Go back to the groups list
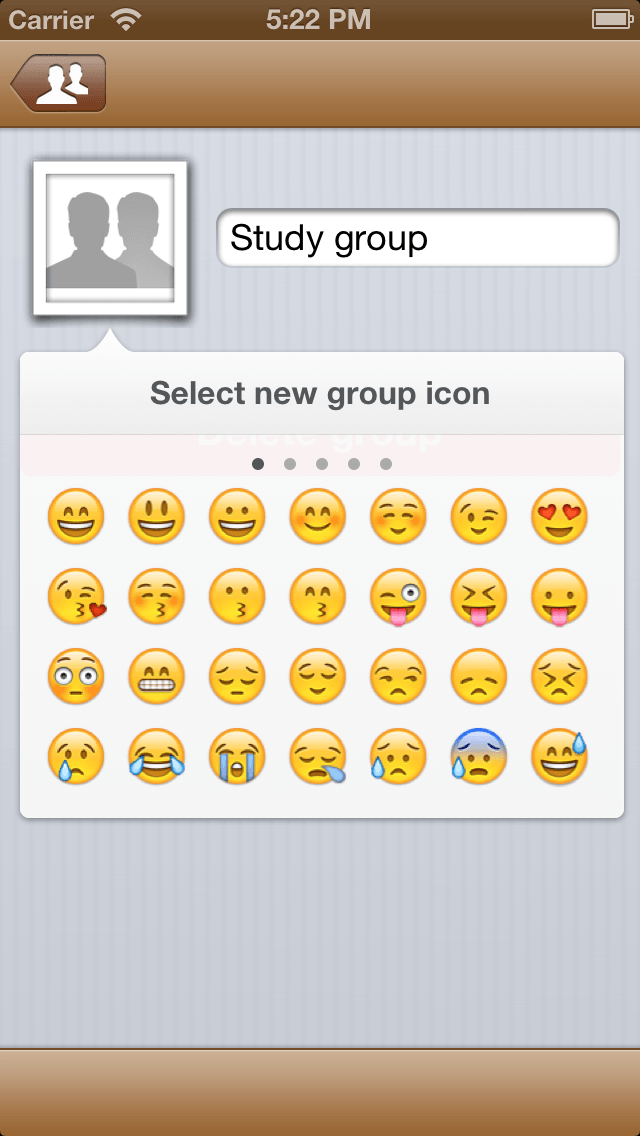 point(58,83)
